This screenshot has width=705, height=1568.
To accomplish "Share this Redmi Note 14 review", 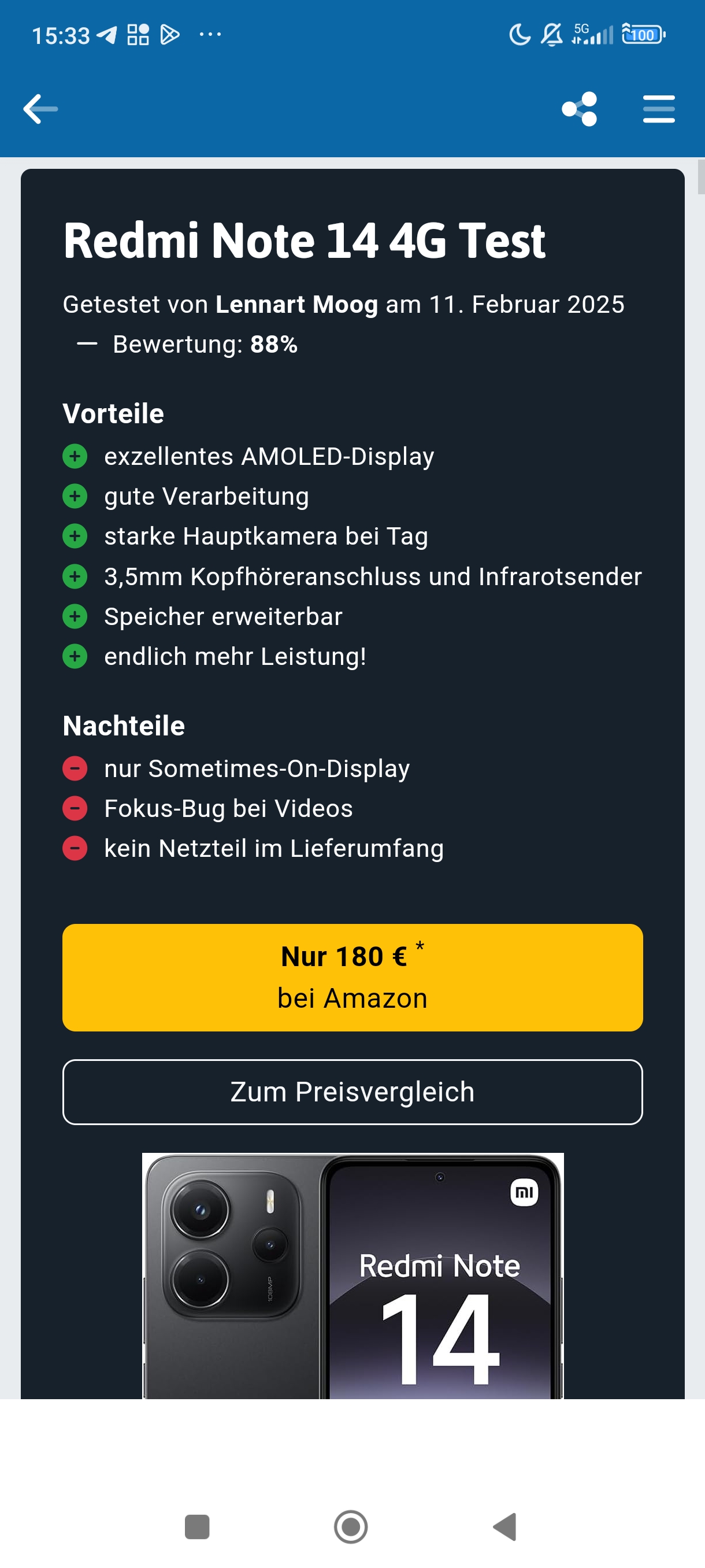I will tap(579, 109).
